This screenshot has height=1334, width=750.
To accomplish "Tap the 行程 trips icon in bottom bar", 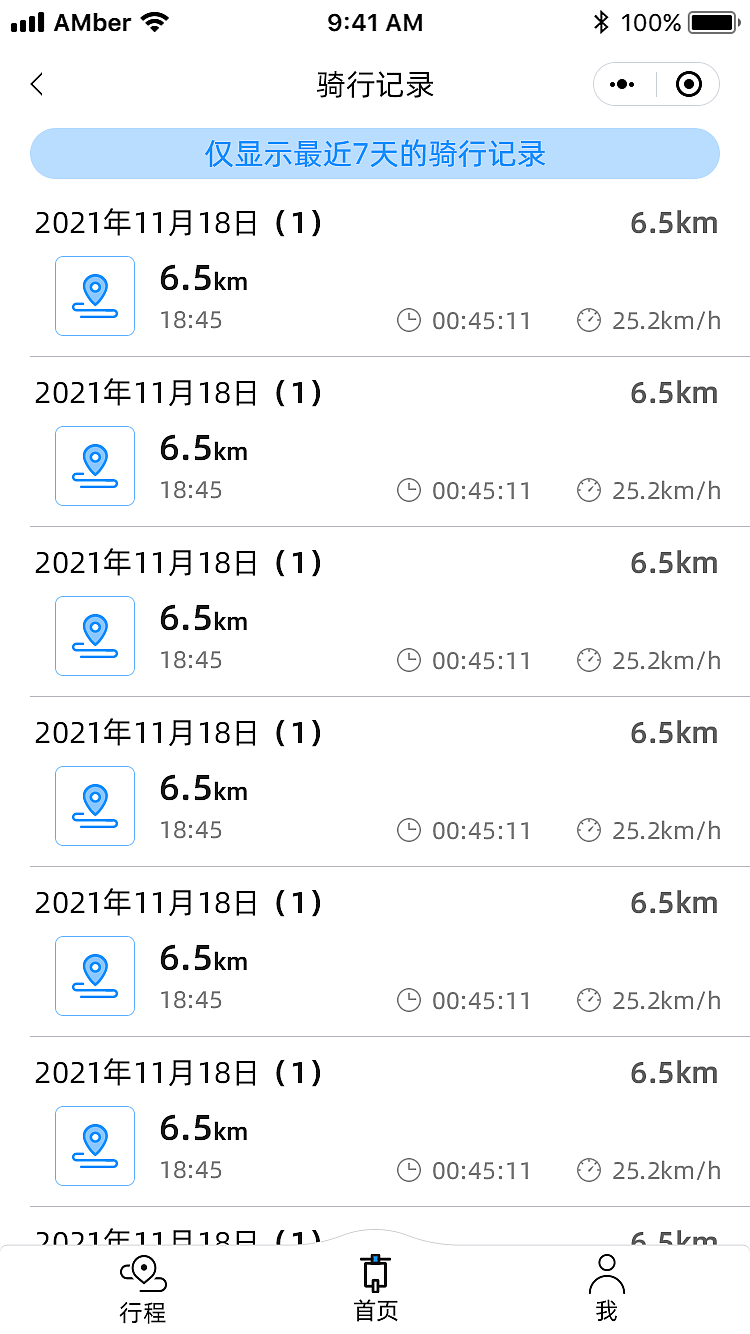I will (x=143, y=1271).
